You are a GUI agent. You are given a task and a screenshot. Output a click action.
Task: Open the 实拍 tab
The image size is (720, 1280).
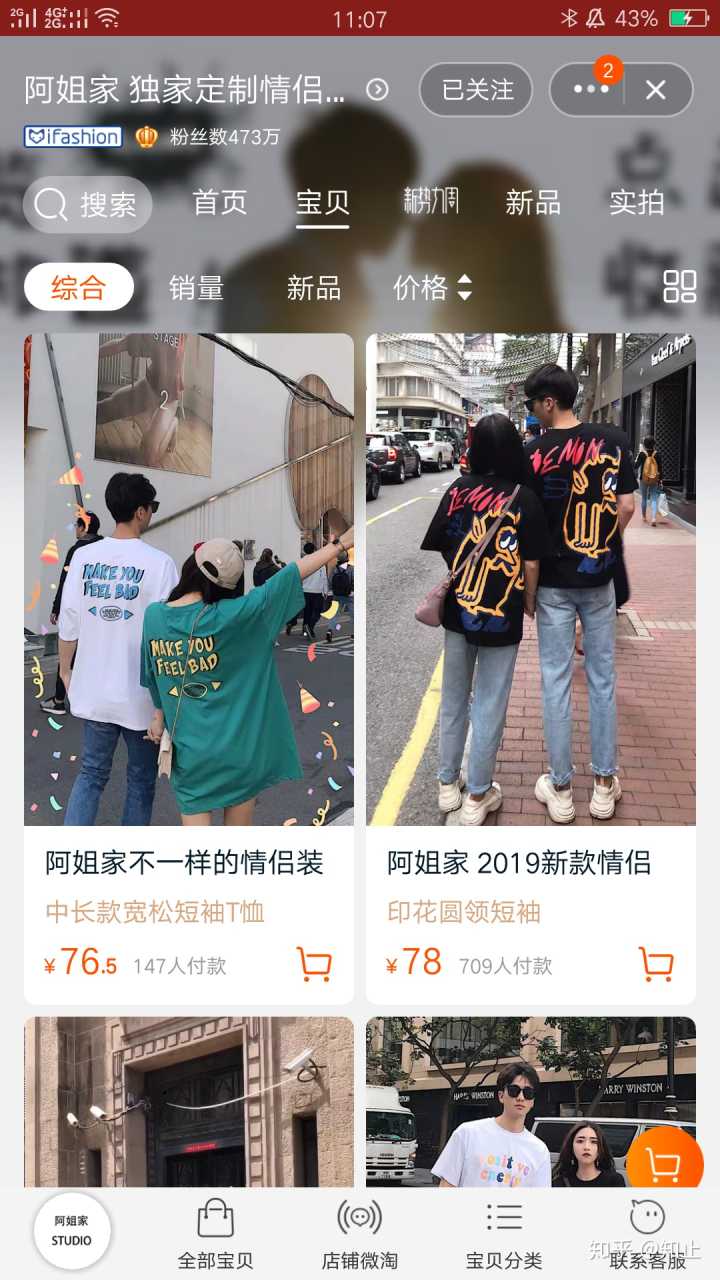click(x=637, y=202)
